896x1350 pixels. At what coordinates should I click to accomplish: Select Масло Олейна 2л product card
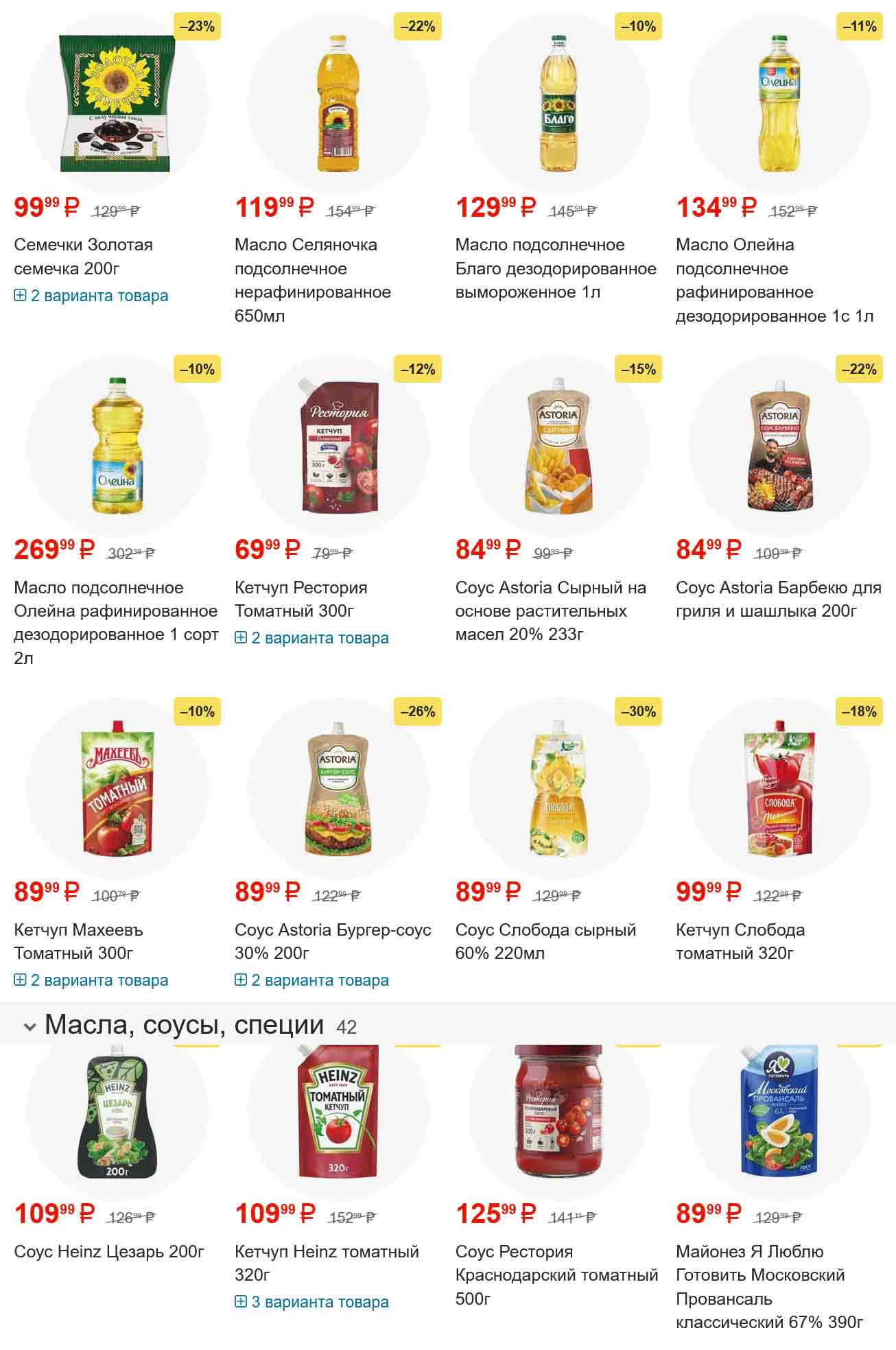pos(115,622)
